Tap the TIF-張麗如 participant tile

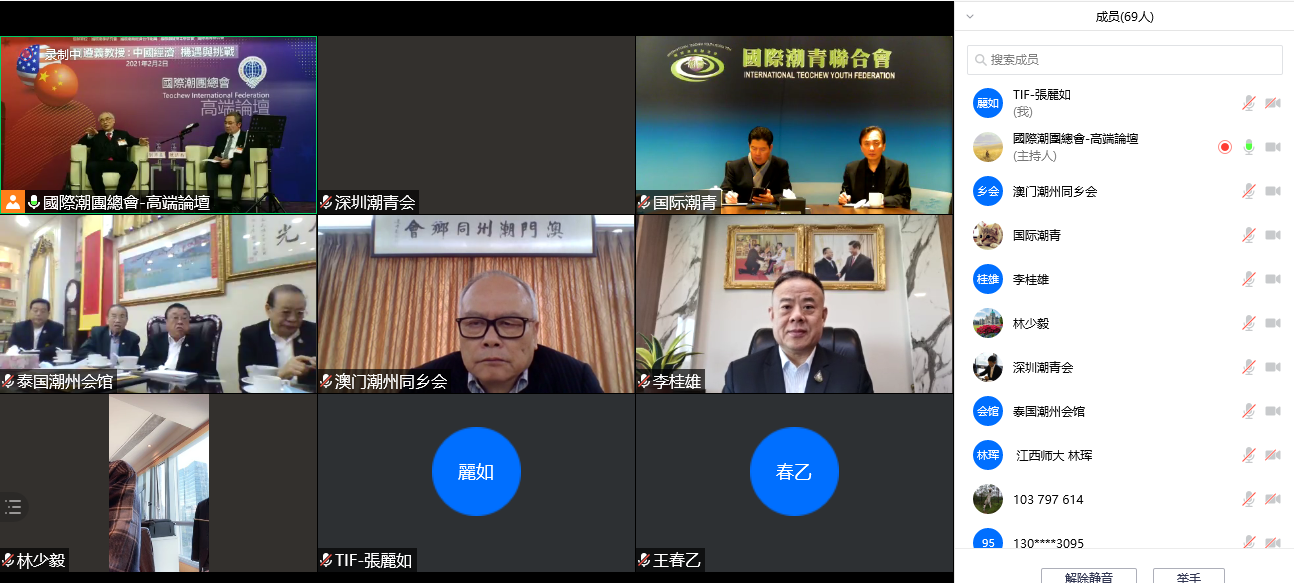[476, 482]
